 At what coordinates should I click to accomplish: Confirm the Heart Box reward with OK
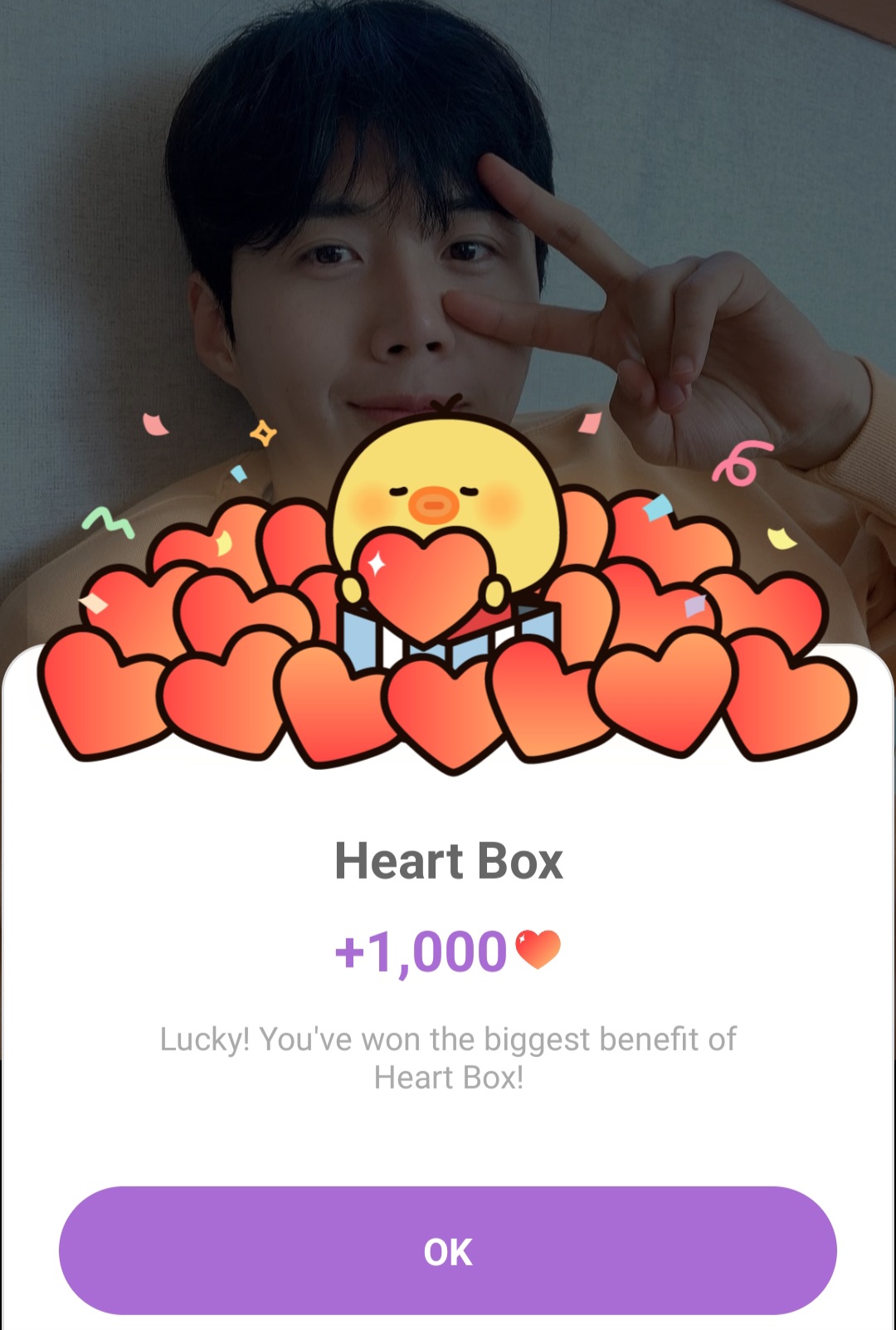coord(448,1250)
